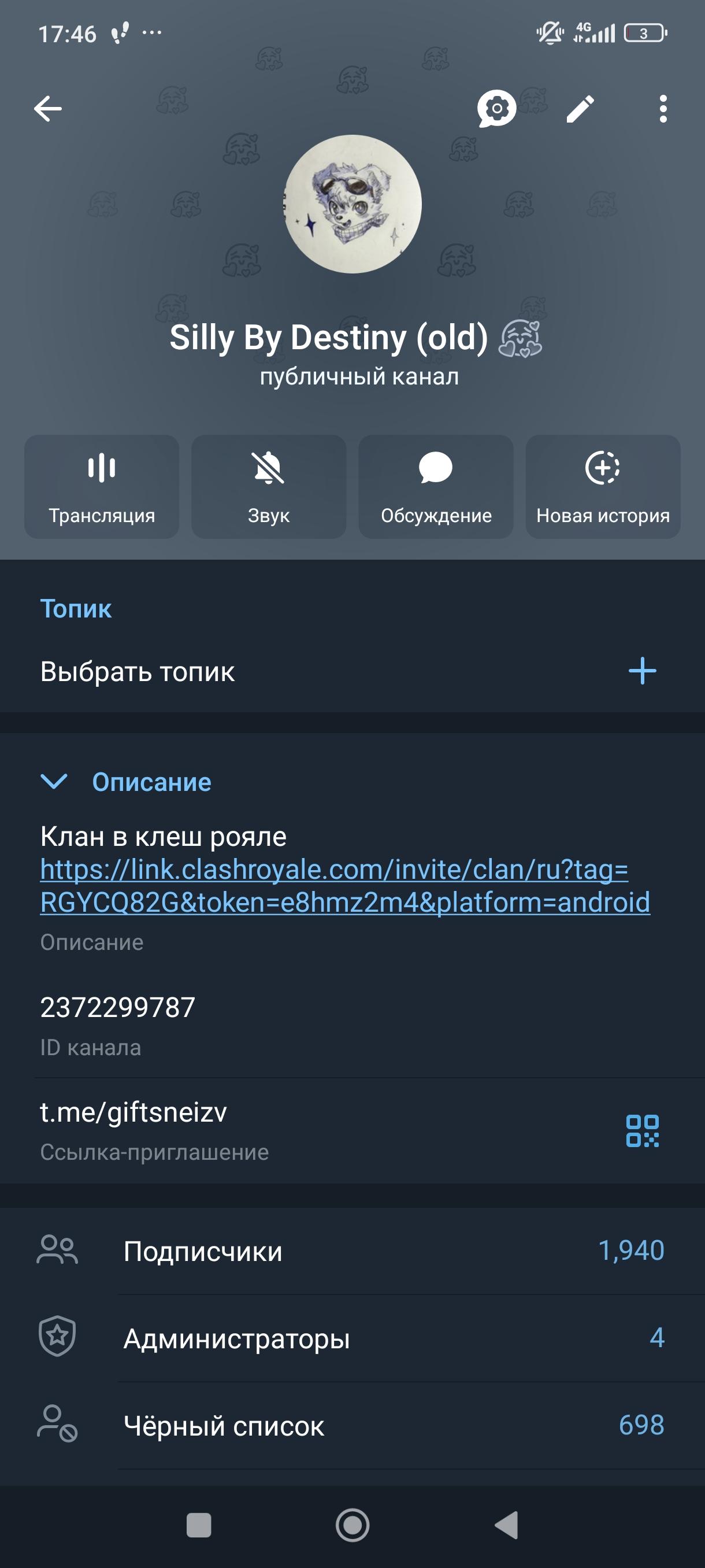Show the channel QR code
Screen dimensions: 705x1568
pos(643,1131)
